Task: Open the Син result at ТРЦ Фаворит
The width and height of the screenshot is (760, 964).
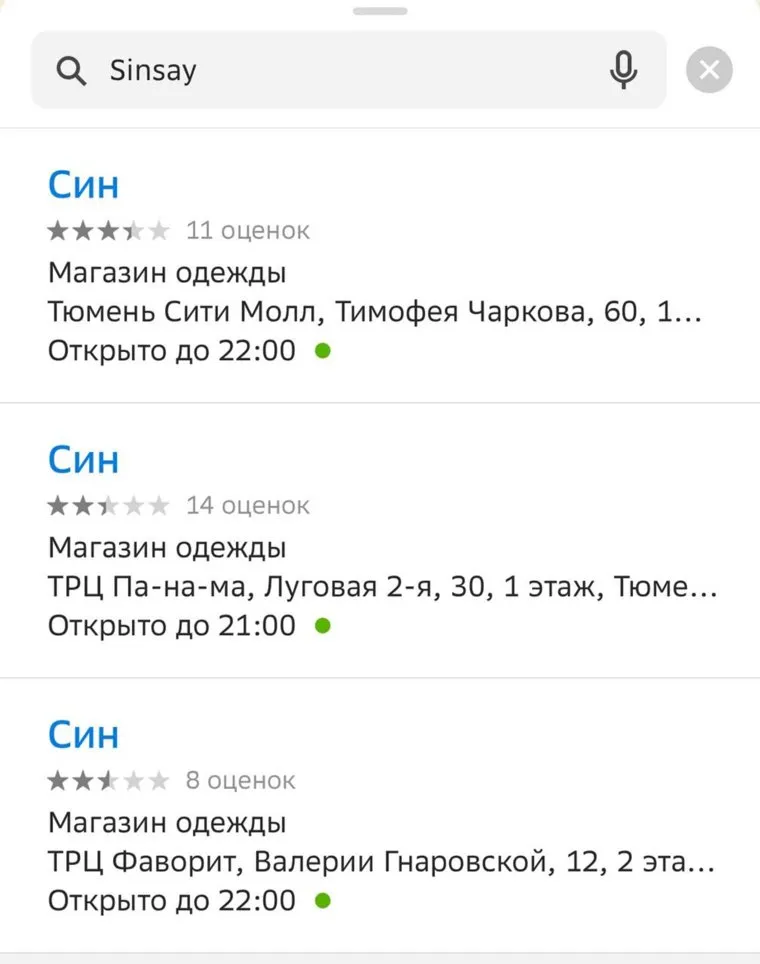Action: [x=380, y=816]
